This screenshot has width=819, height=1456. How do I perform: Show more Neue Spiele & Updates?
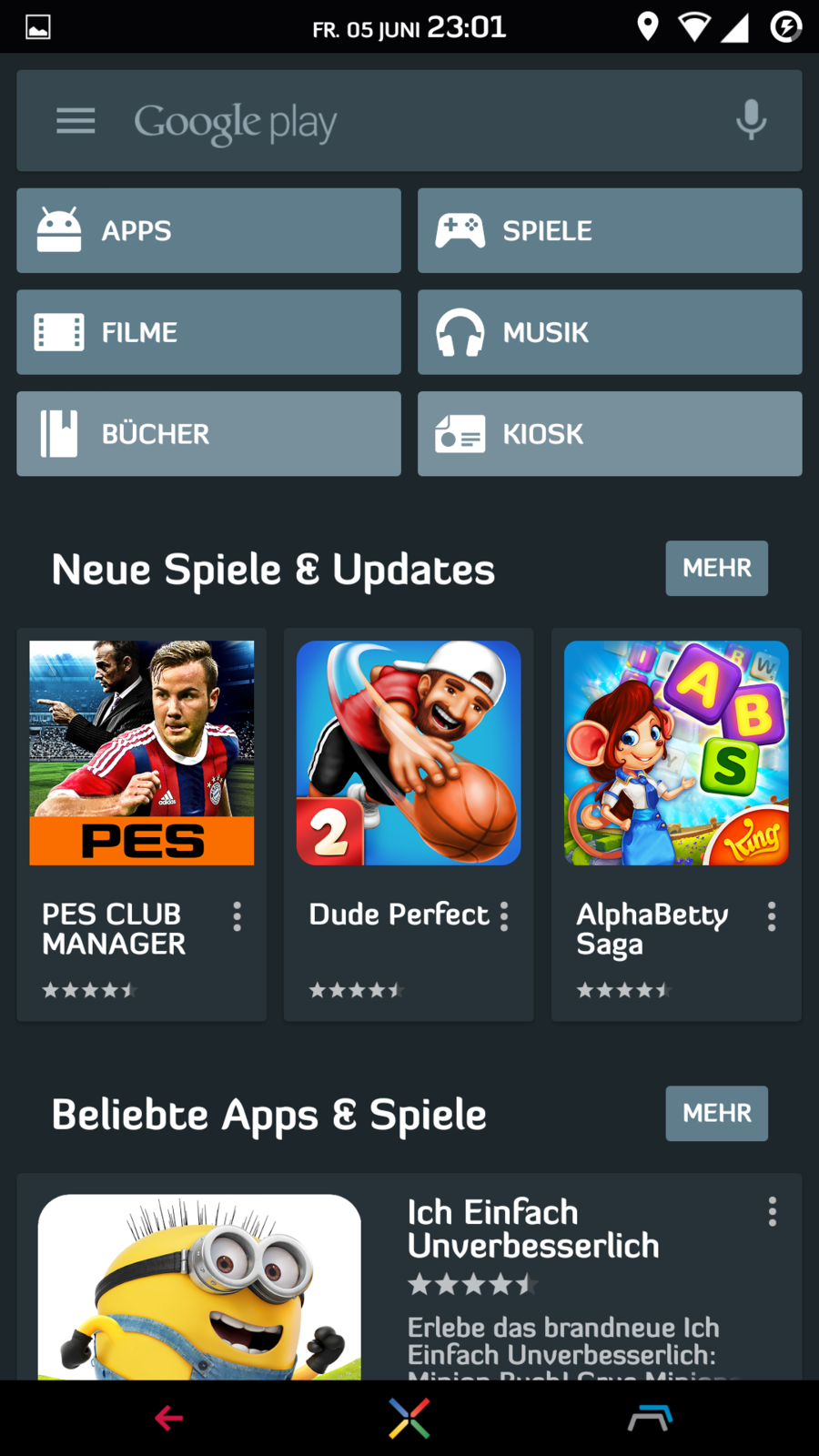(x=716, y=569)
